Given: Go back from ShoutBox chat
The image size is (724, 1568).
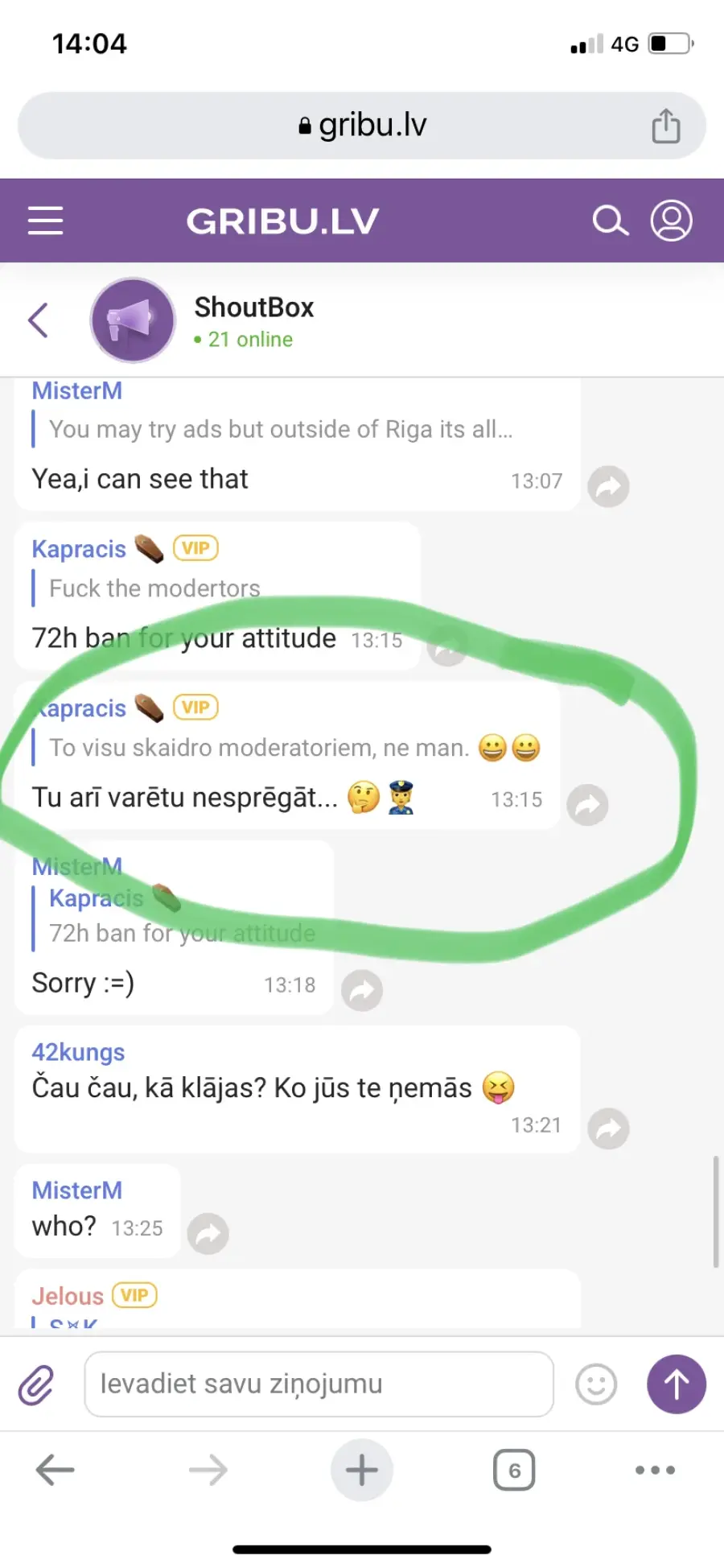Looking at the screenshot, I should [x=39, y=320].
